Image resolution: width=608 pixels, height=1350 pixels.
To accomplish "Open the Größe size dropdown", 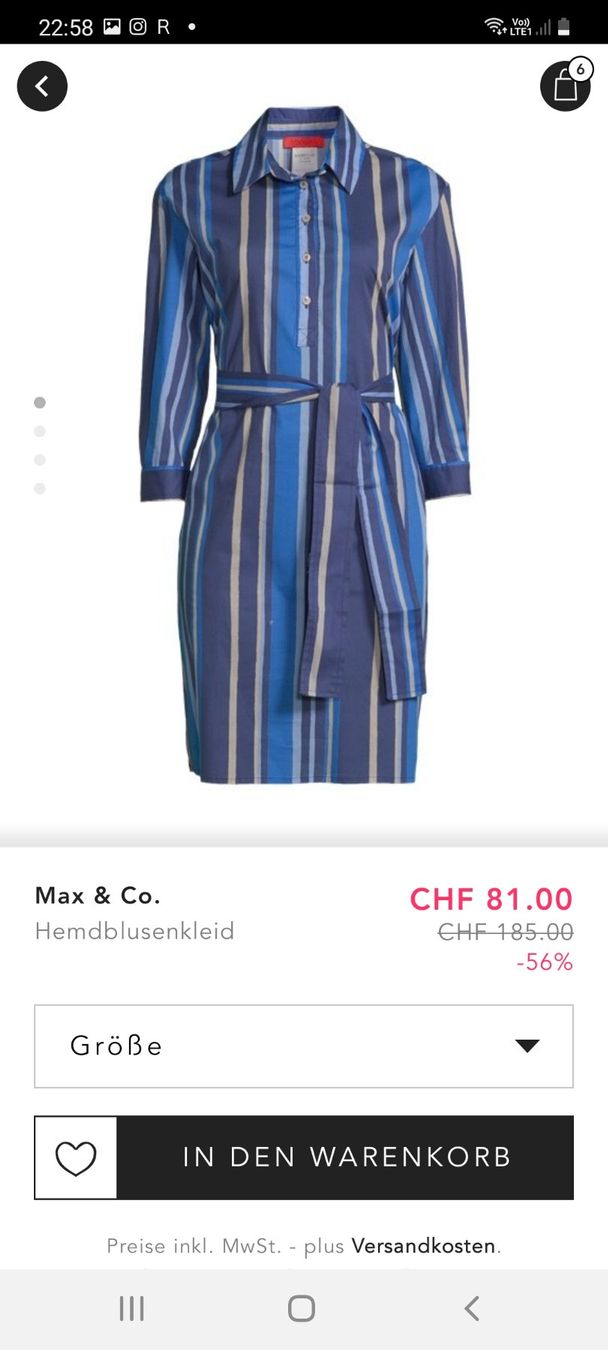I will click(304, 1046).
